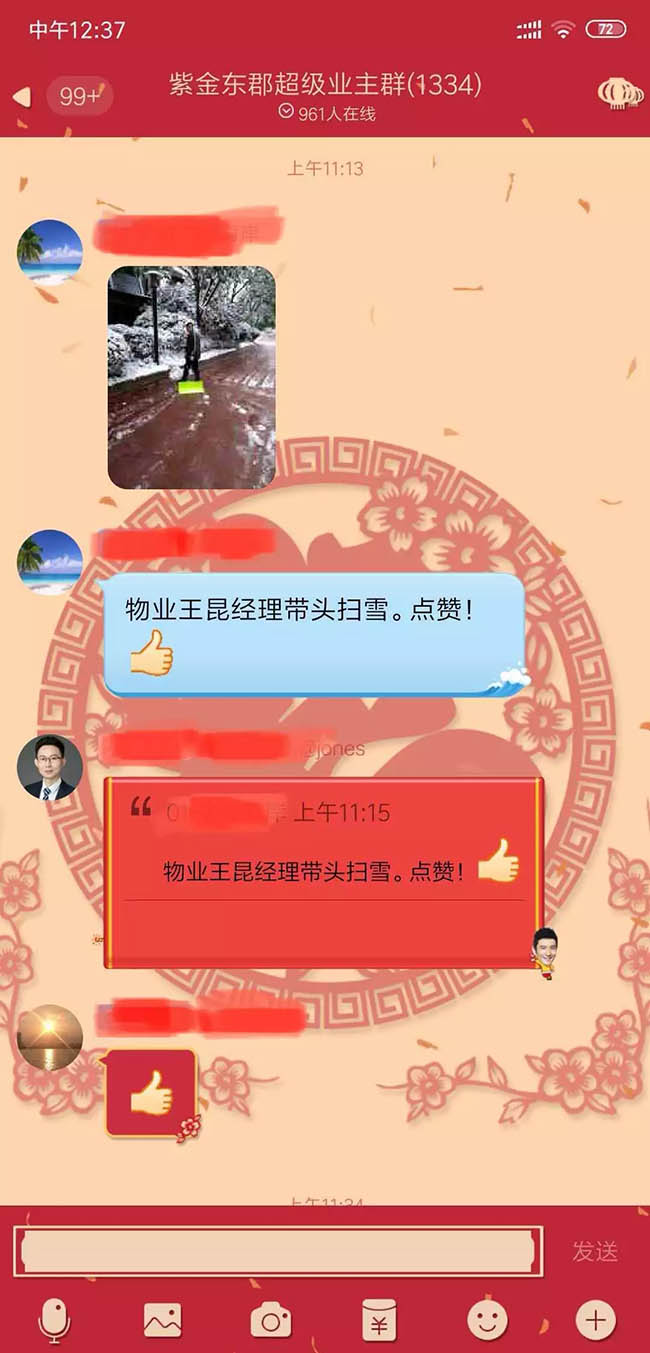The height and width of the screenshot is (1353, 650).
Task: View the snow-sweeping photo full screen
Action: click(191, 377)
